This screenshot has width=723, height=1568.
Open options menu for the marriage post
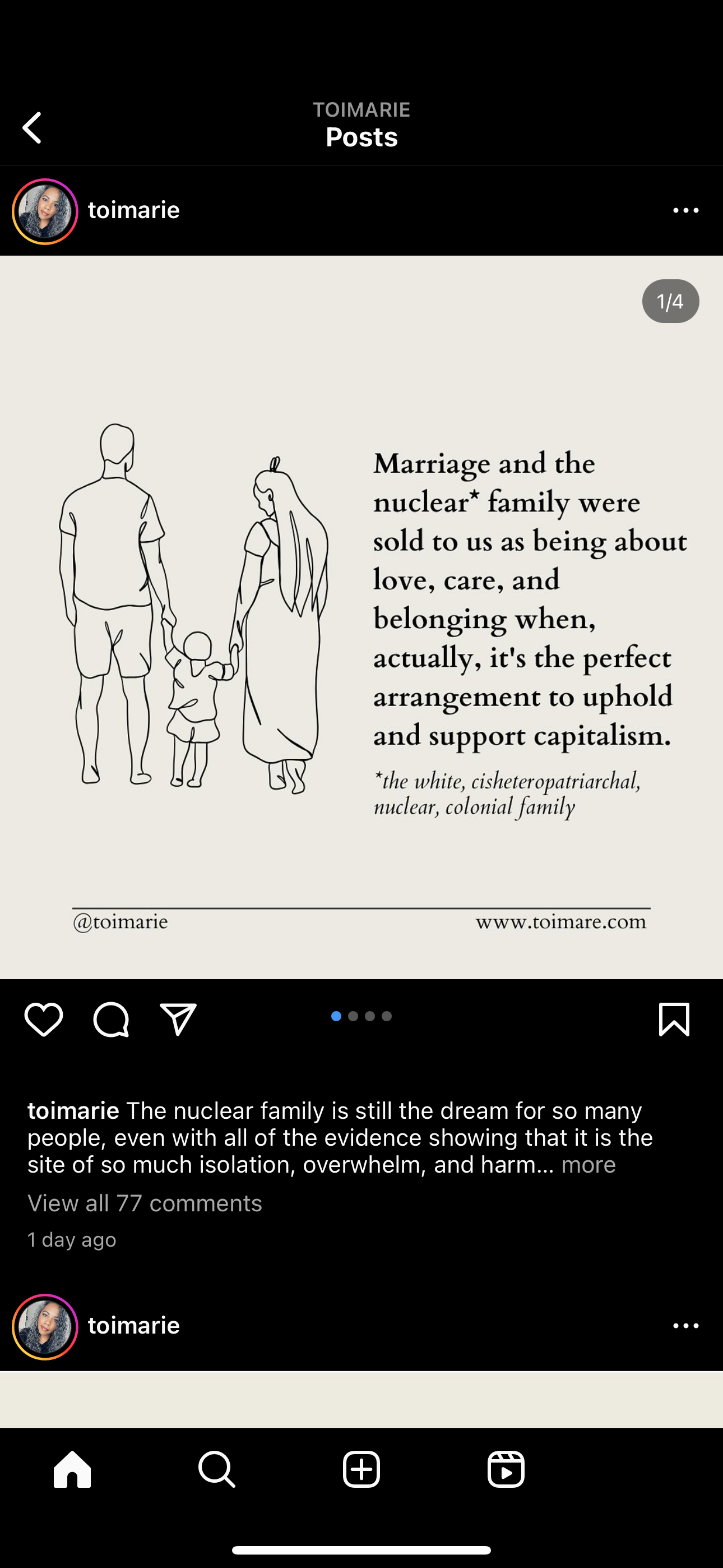[685, 211]
